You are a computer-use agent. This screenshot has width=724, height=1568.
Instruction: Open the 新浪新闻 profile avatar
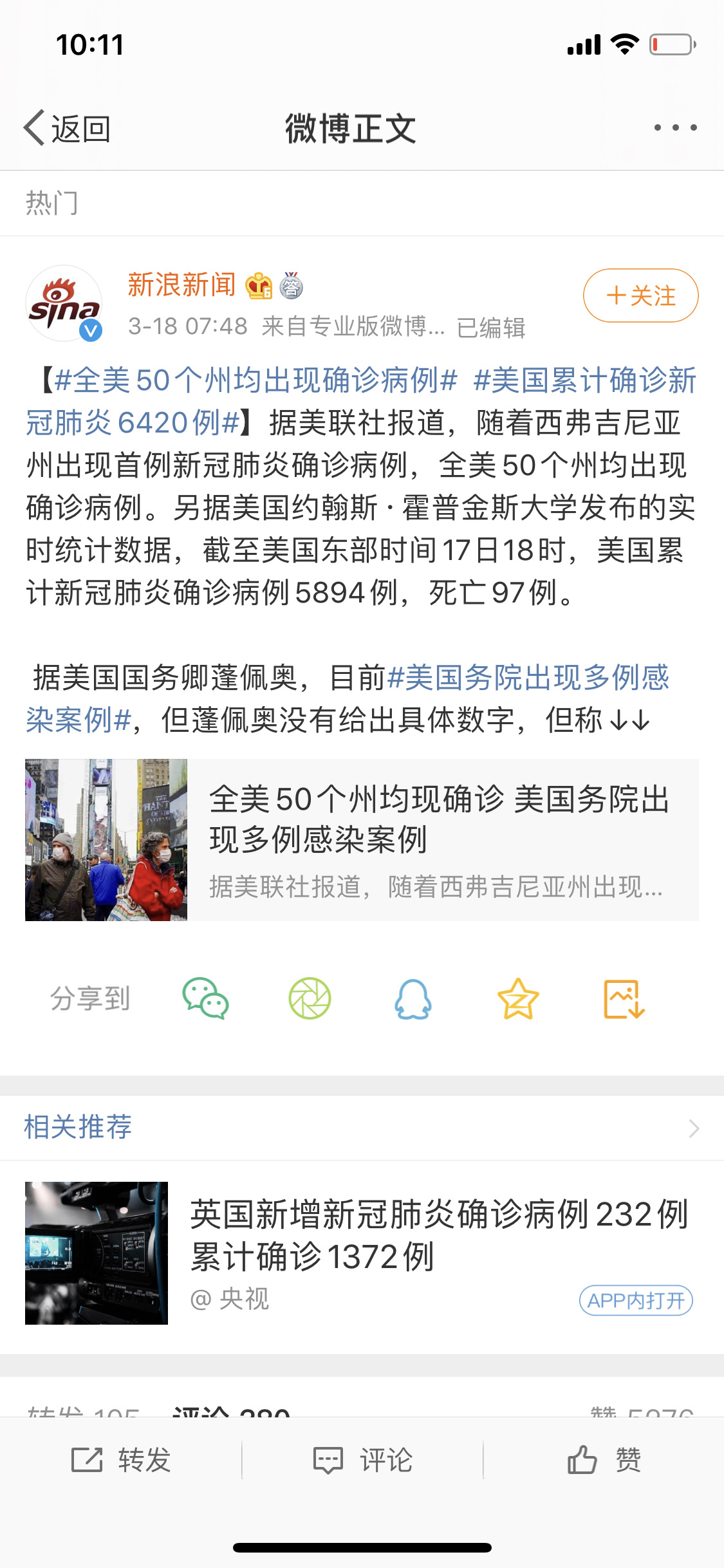[64, 303]
